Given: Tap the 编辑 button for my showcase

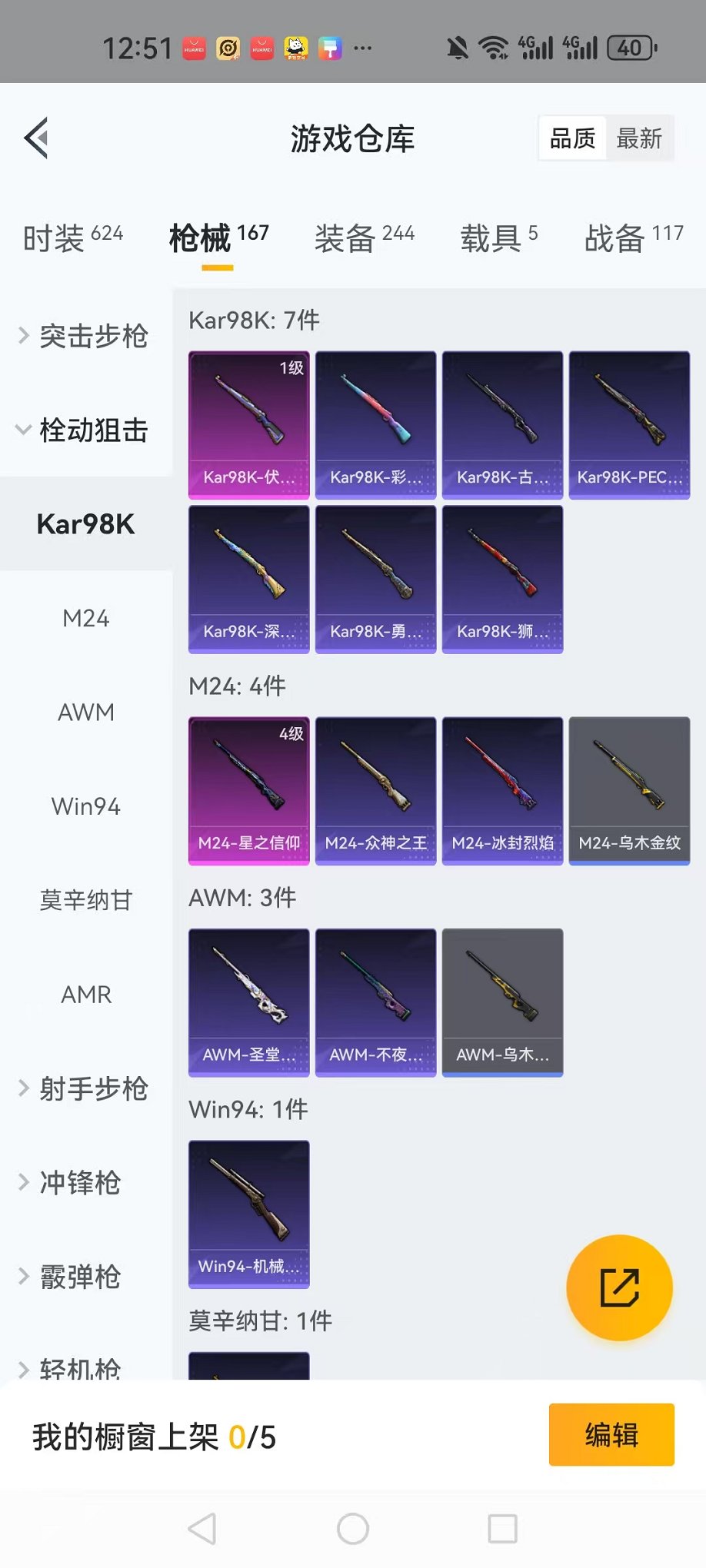Looking at the screenshot, I should click(611, 1434).
